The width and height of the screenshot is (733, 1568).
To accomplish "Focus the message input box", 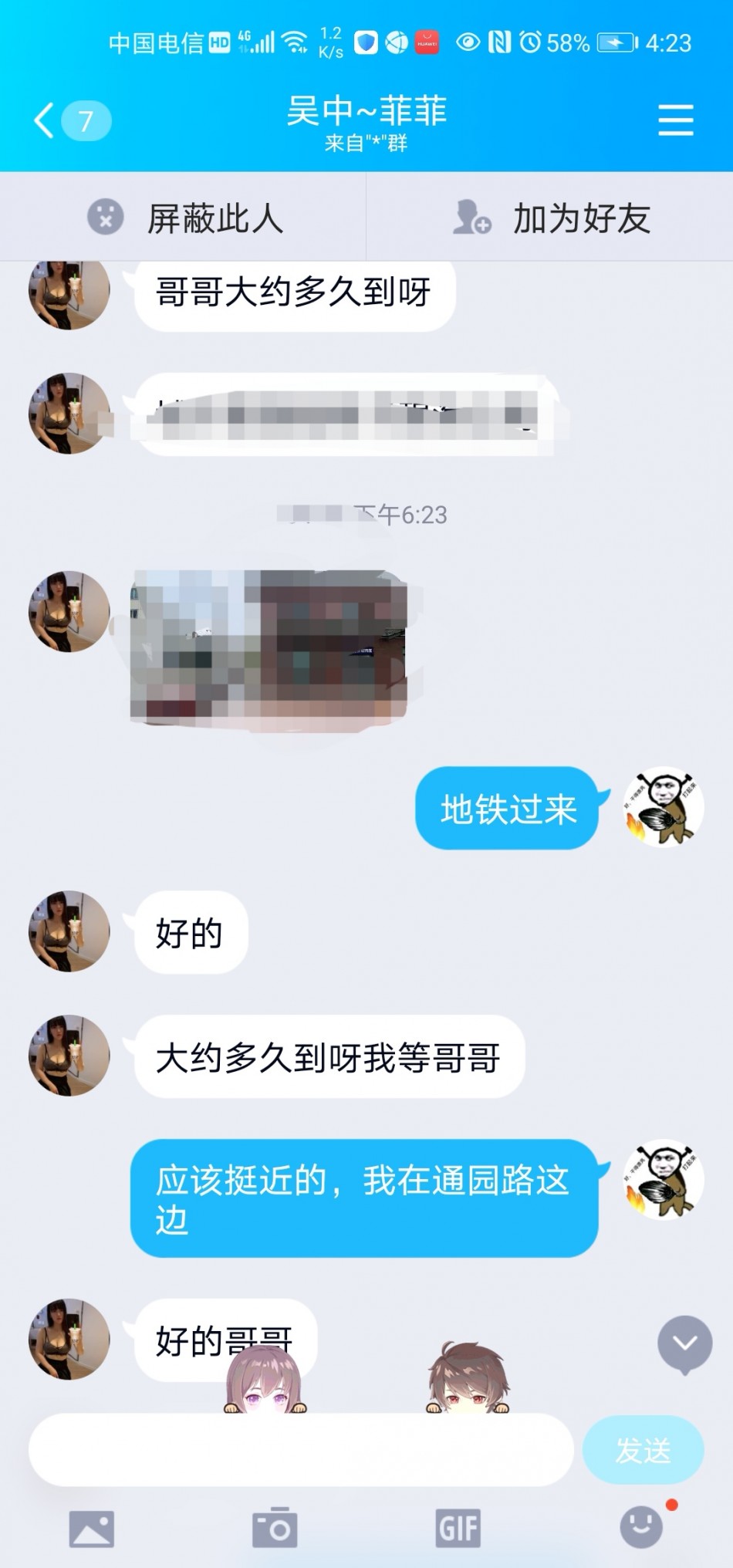I will click(x=301, y=1450).
